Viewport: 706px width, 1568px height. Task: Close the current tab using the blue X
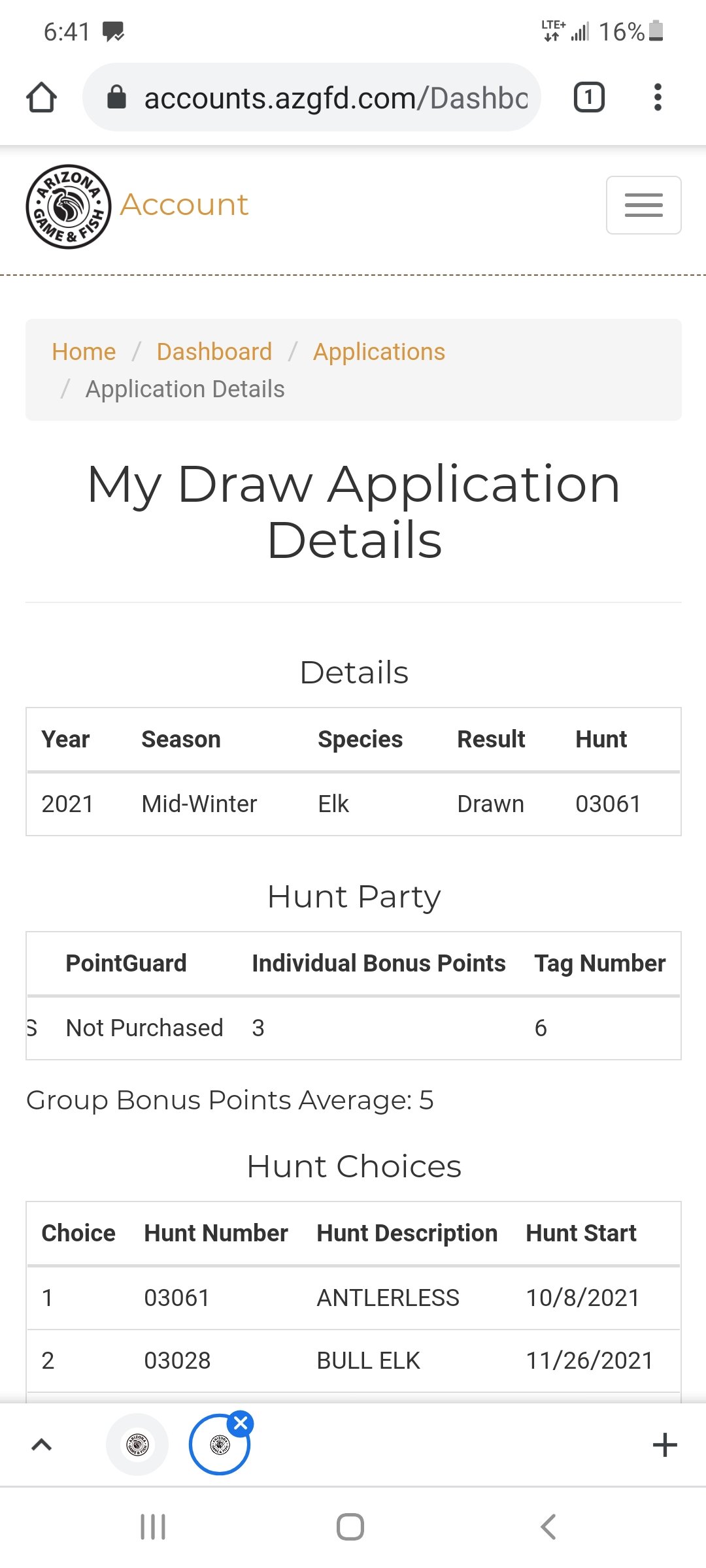click(x=241, y=1422)
